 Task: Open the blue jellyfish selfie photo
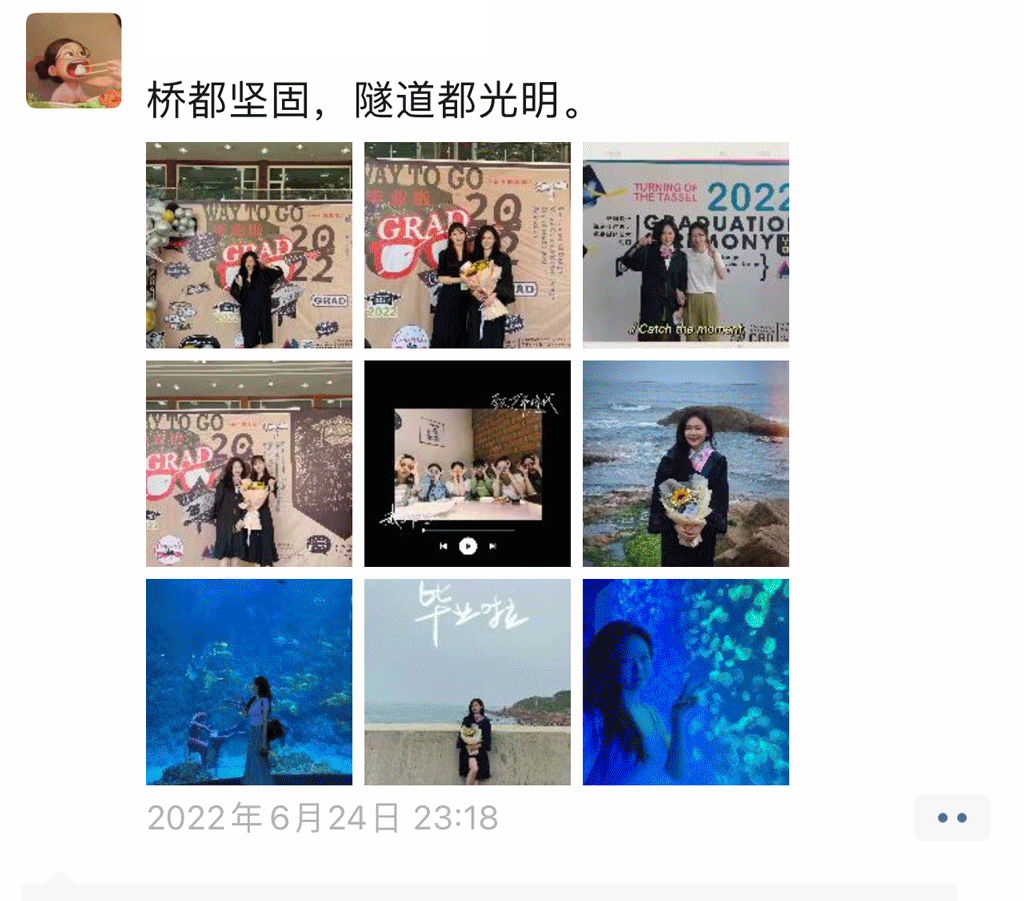point(685,681)
